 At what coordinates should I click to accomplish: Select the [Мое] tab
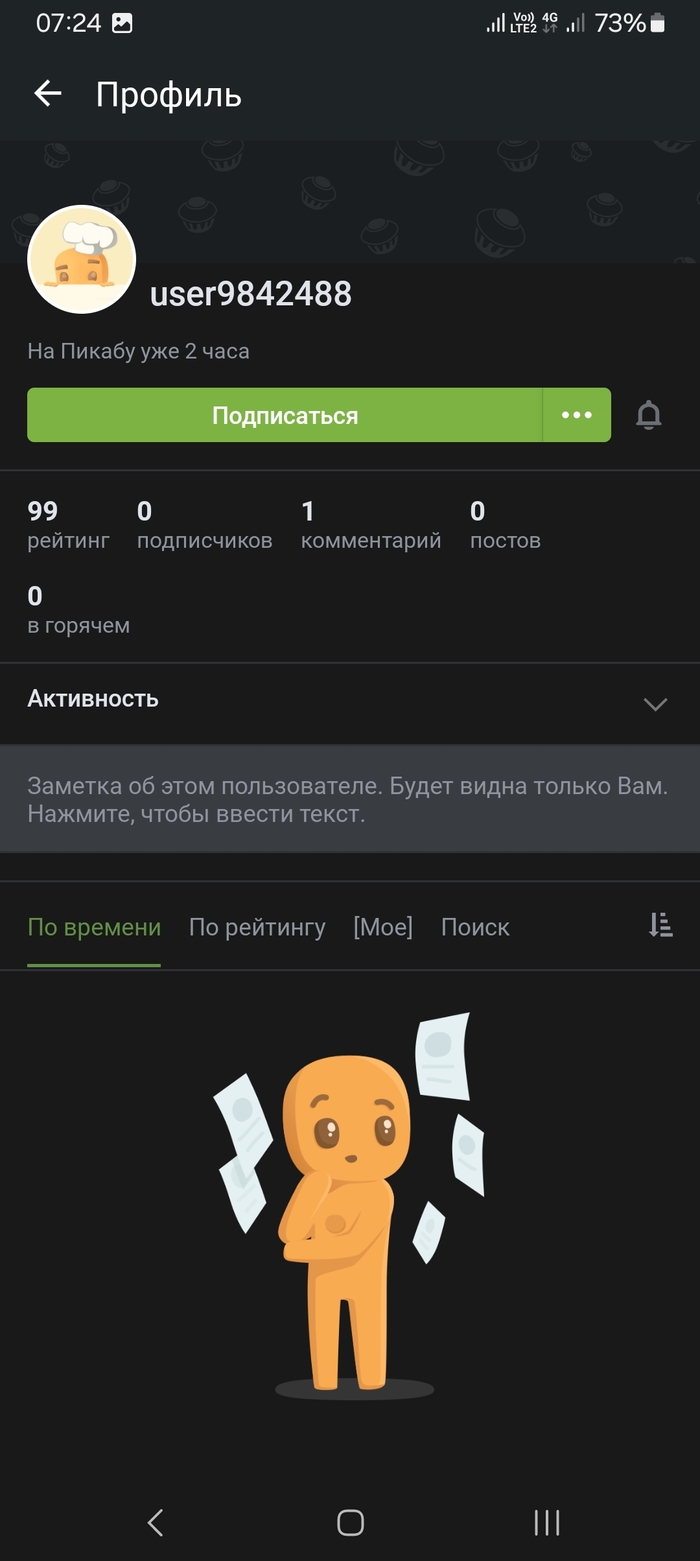tap(383, 927)
